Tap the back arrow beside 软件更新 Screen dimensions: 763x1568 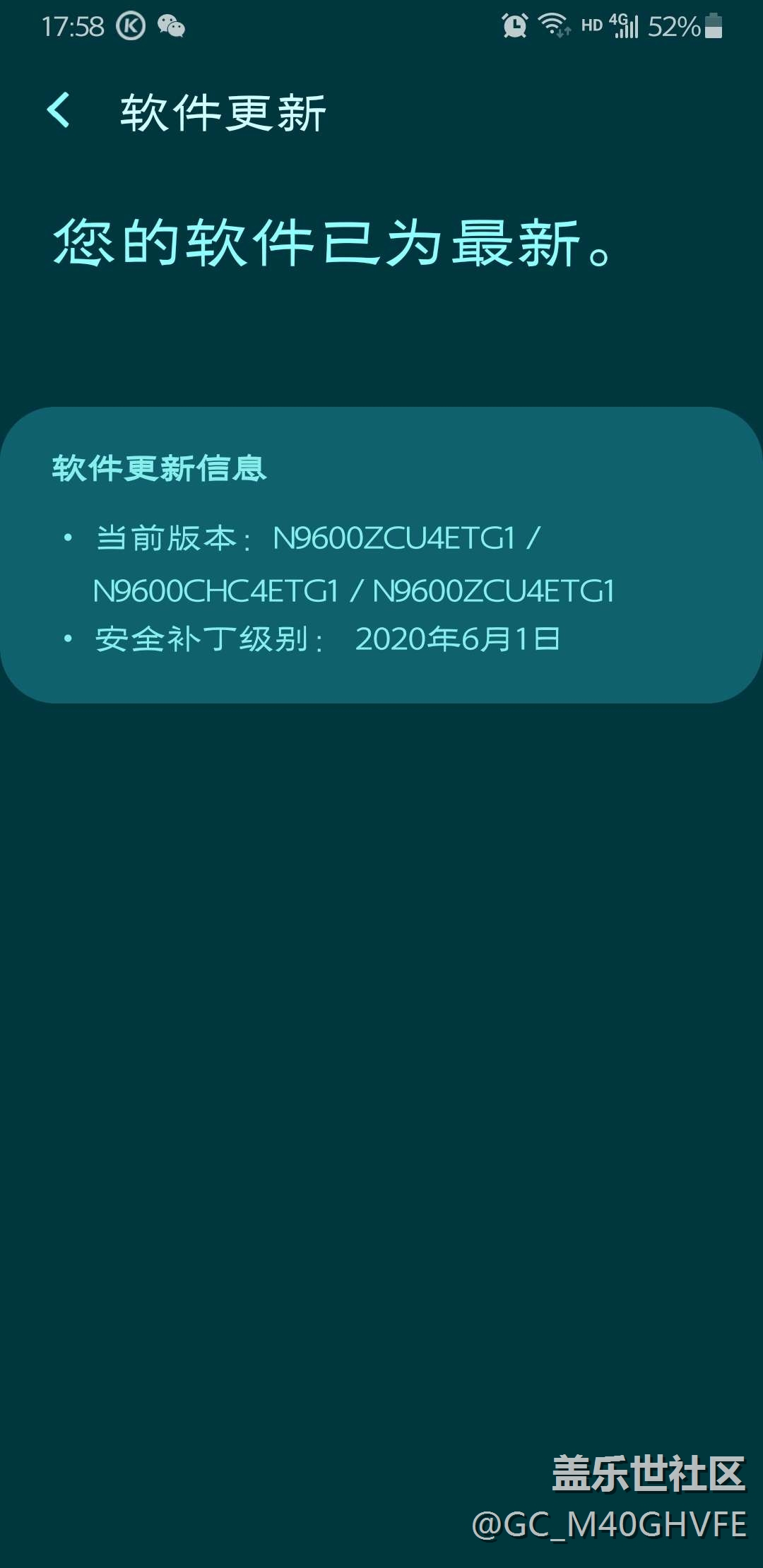point(59,111)
